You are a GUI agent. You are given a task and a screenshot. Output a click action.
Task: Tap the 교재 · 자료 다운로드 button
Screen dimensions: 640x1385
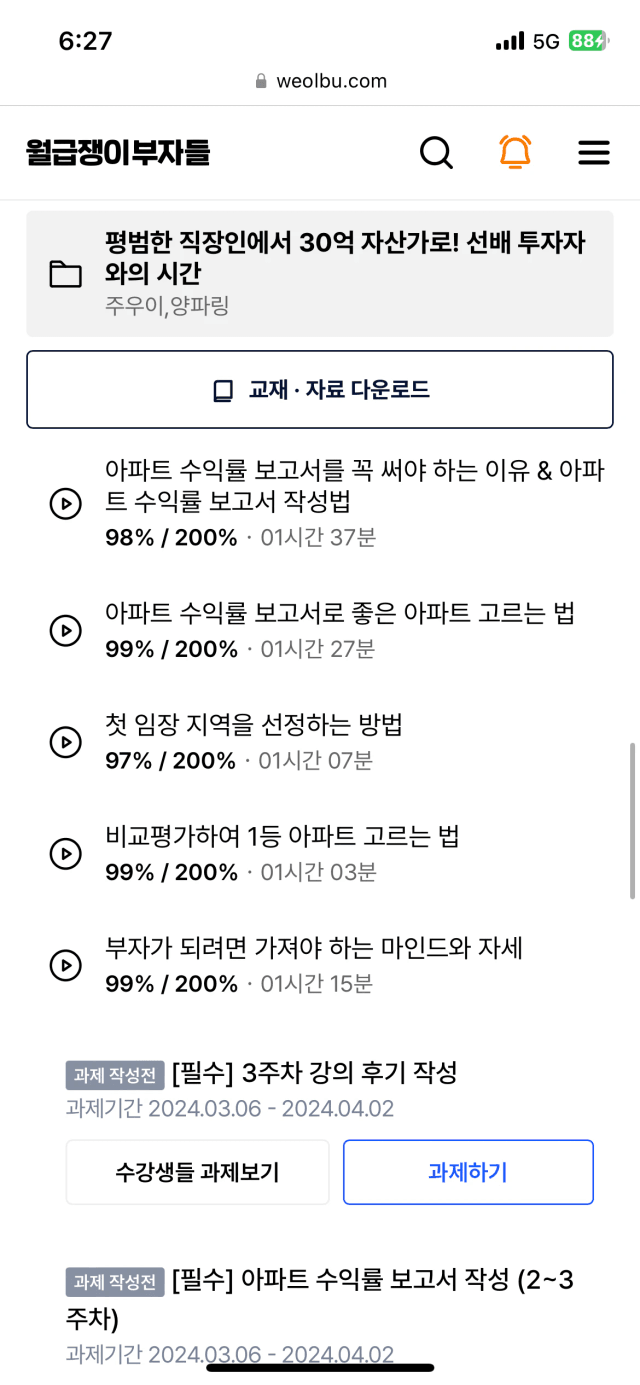[x=320, y=390]
